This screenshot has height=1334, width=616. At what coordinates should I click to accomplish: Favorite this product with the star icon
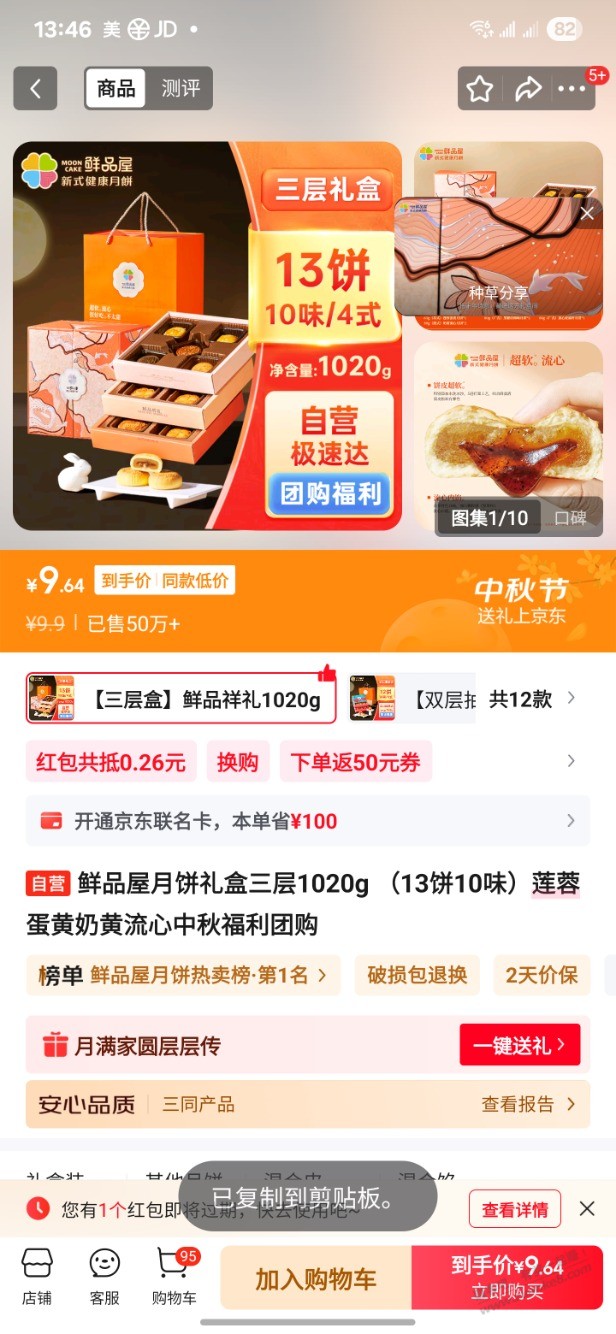click(x=480, y=89)
